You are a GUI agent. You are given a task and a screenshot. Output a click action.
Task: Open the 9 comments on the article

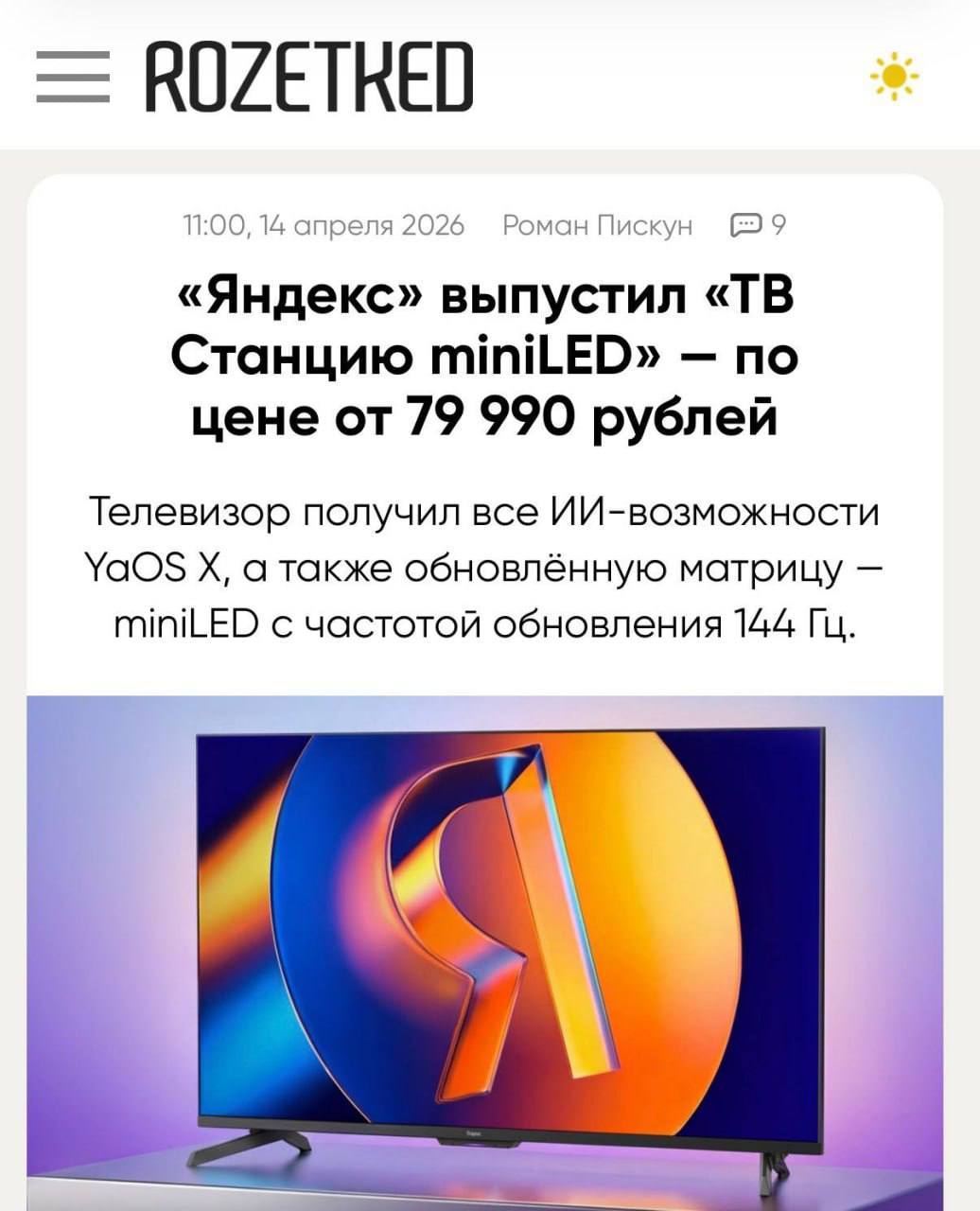click(x=759, y=225)
